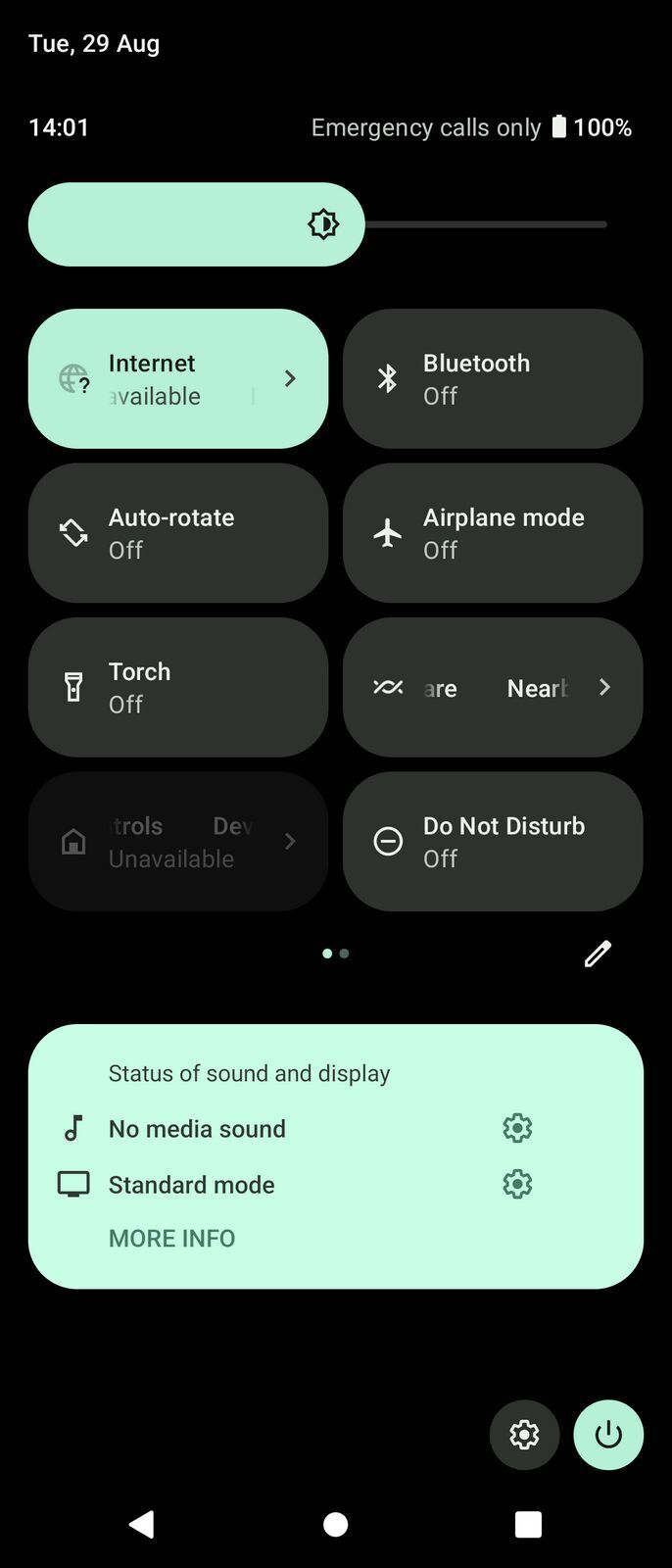Open the Internet quick settings tile
672x1568 pixels.
click(x=178, y=378)
